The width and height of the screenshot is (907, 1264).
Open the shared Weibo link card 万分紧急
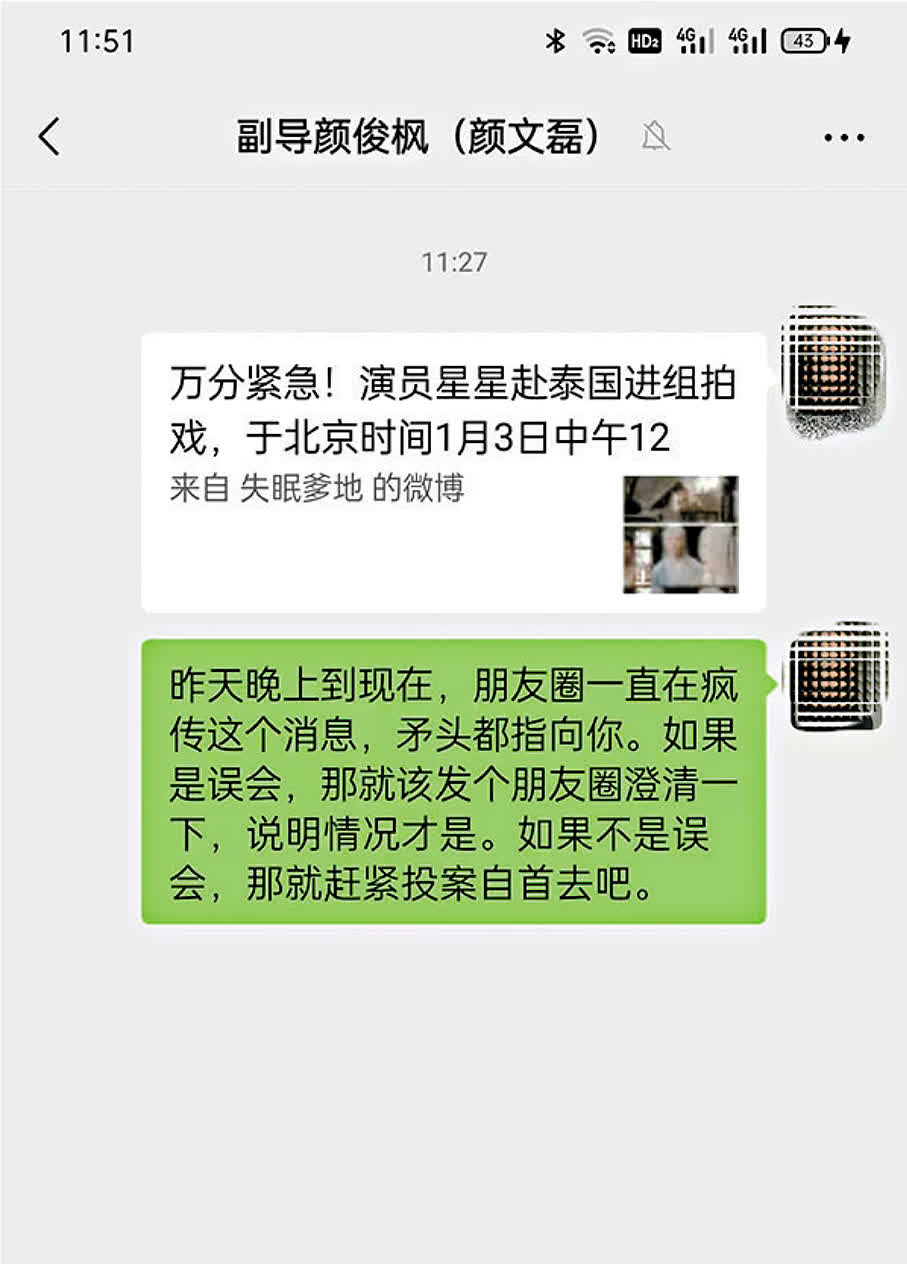pos(453,472)
